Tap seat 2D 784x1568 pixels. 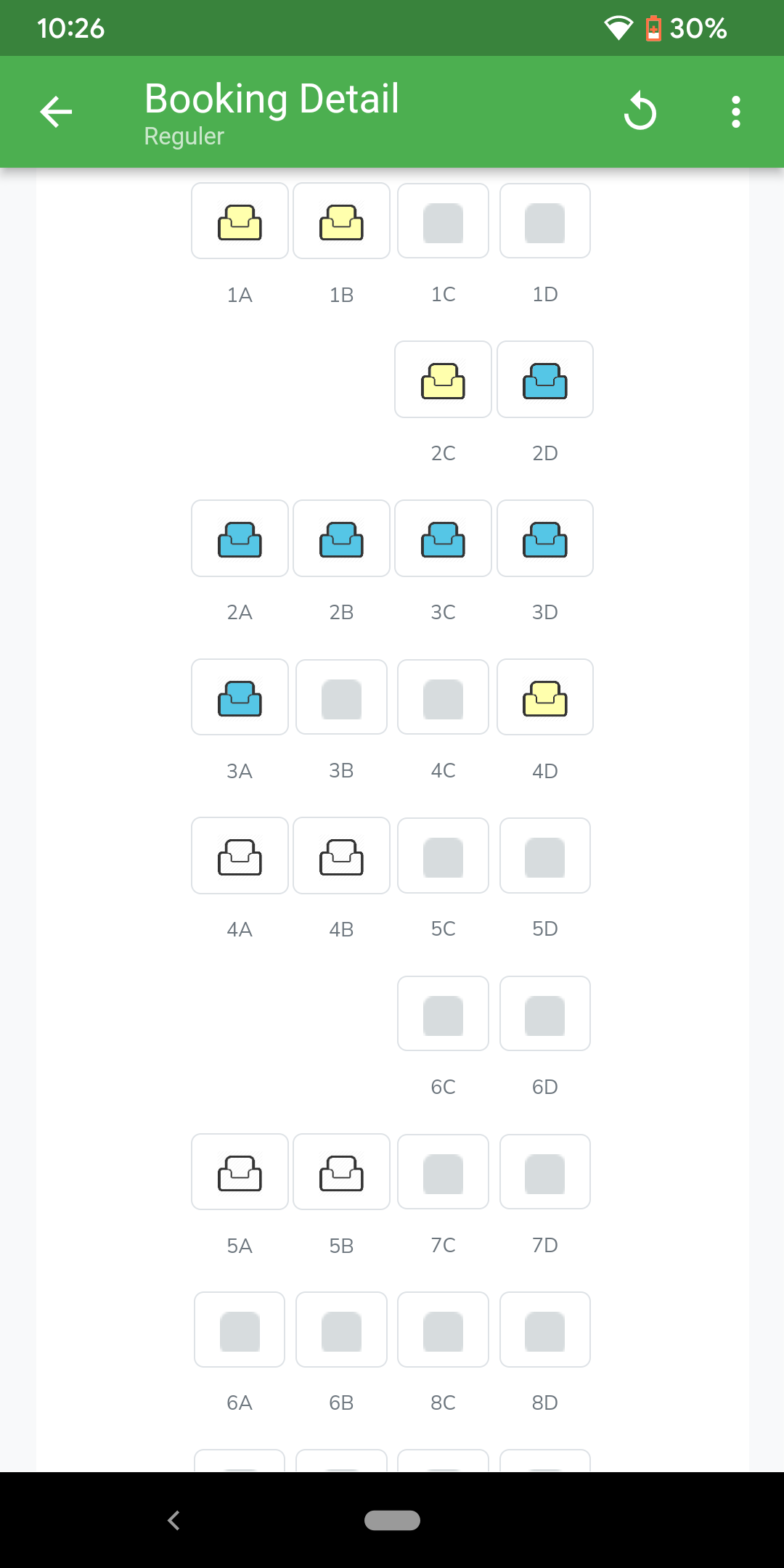[x=544, y=380]
